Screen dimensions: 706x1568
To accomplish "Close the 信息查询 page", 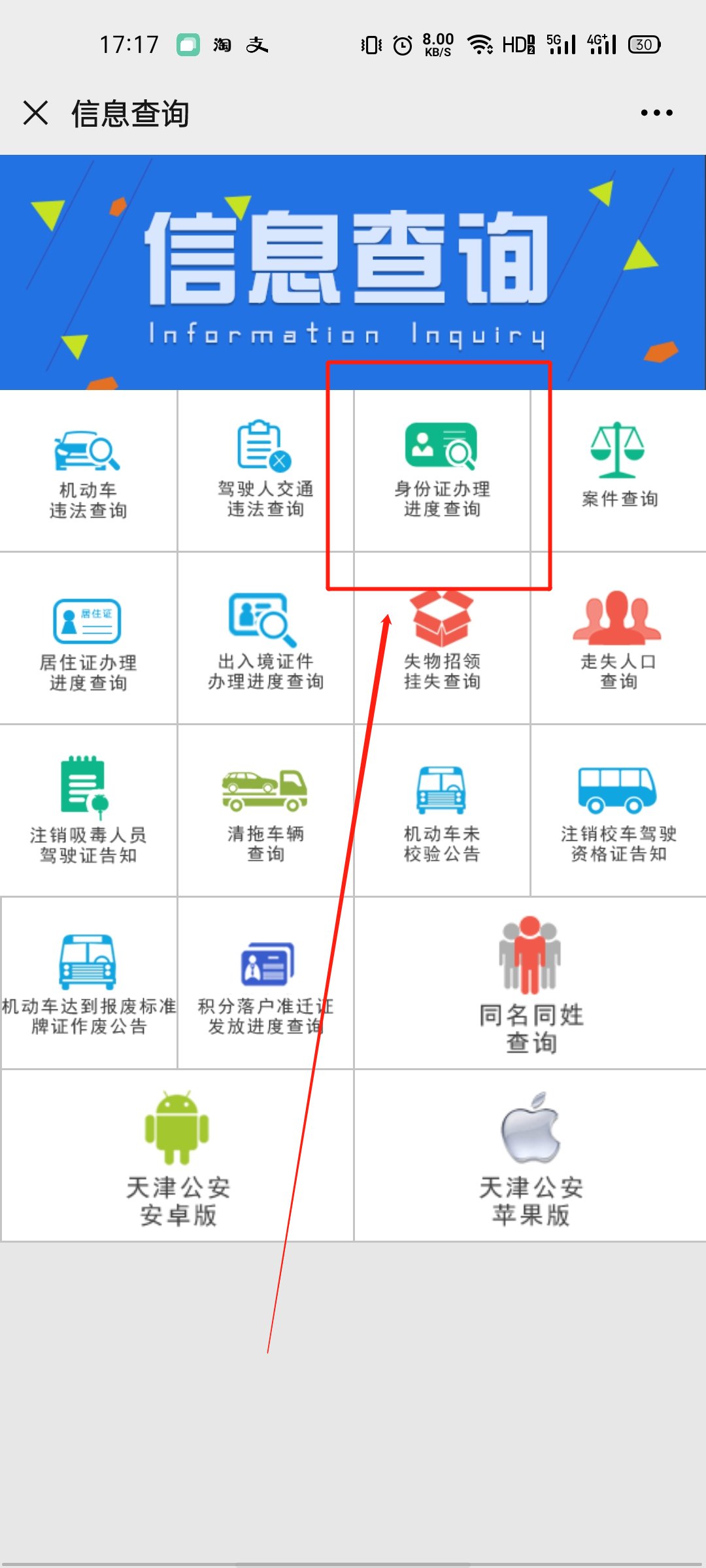I will (x=36, y=112).
